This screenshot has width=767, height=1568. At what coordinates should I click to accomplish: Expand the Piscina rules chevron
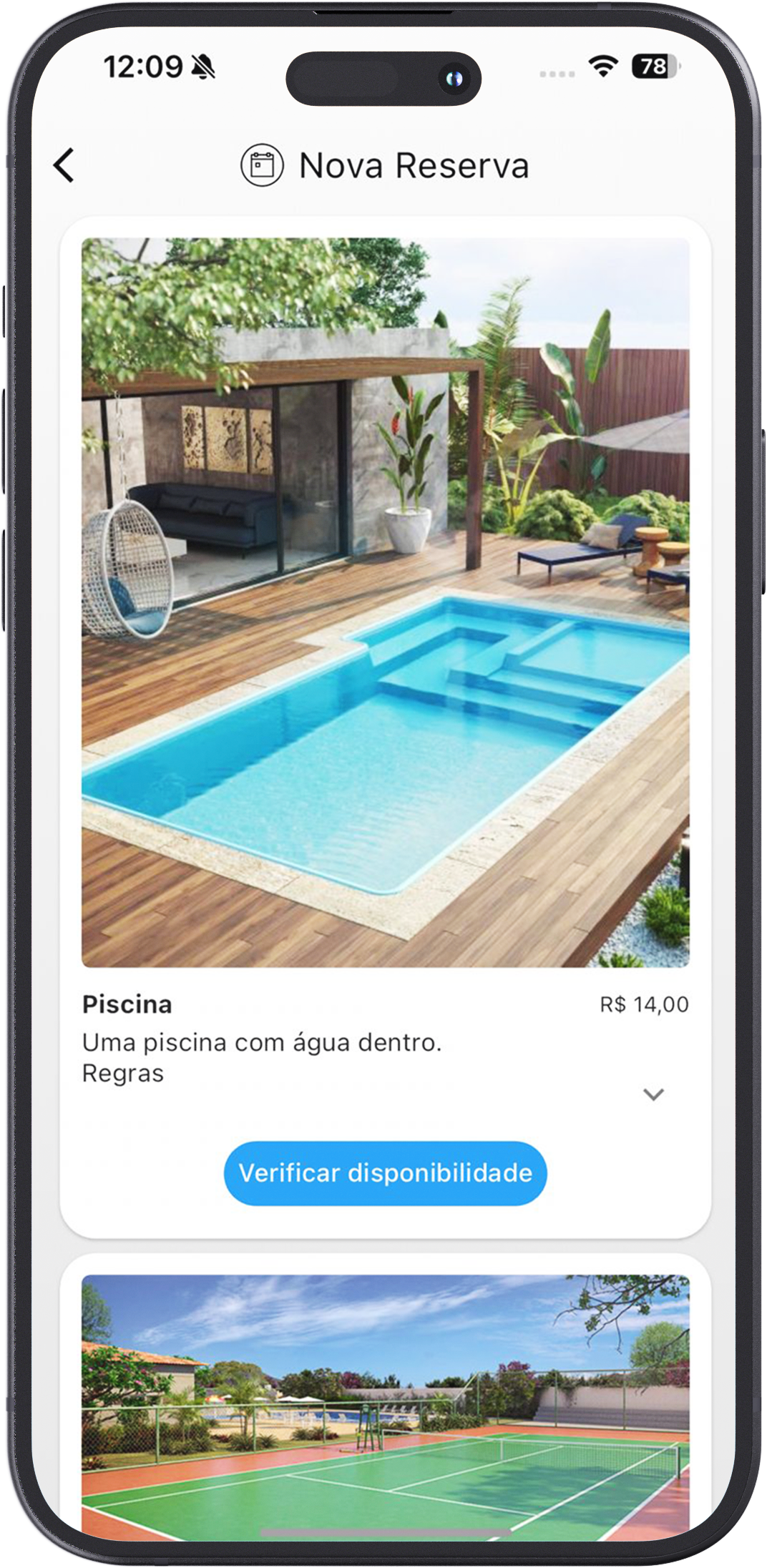click(653, 1094)
